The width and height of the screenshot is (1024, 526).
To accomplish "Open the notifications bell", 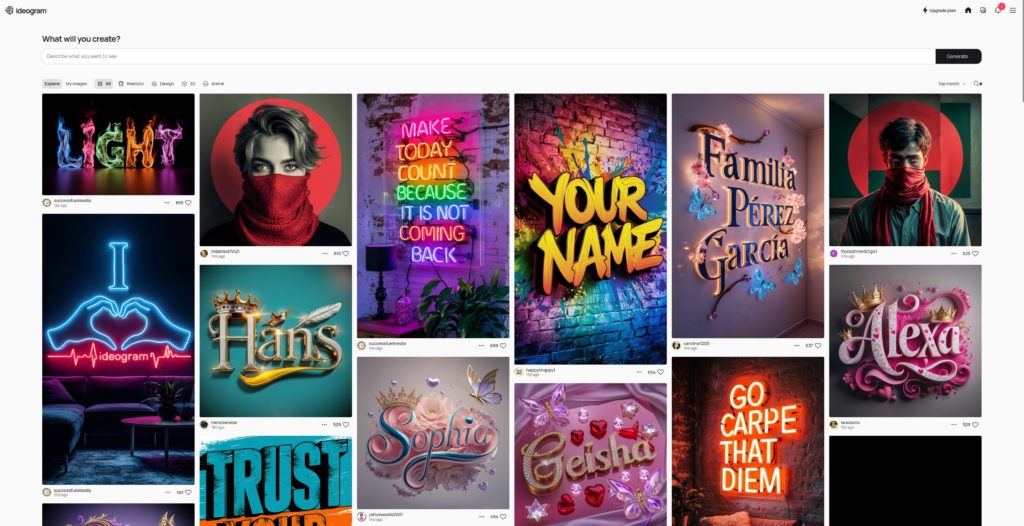I will coord(997,10).
